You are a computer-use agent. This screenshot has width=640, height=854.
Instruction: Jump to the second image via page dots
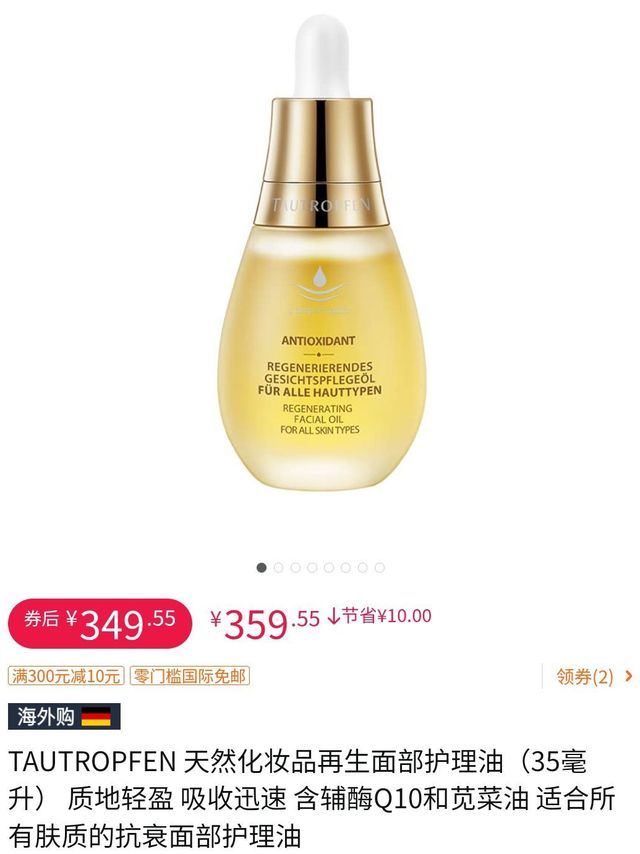(279, 567)
